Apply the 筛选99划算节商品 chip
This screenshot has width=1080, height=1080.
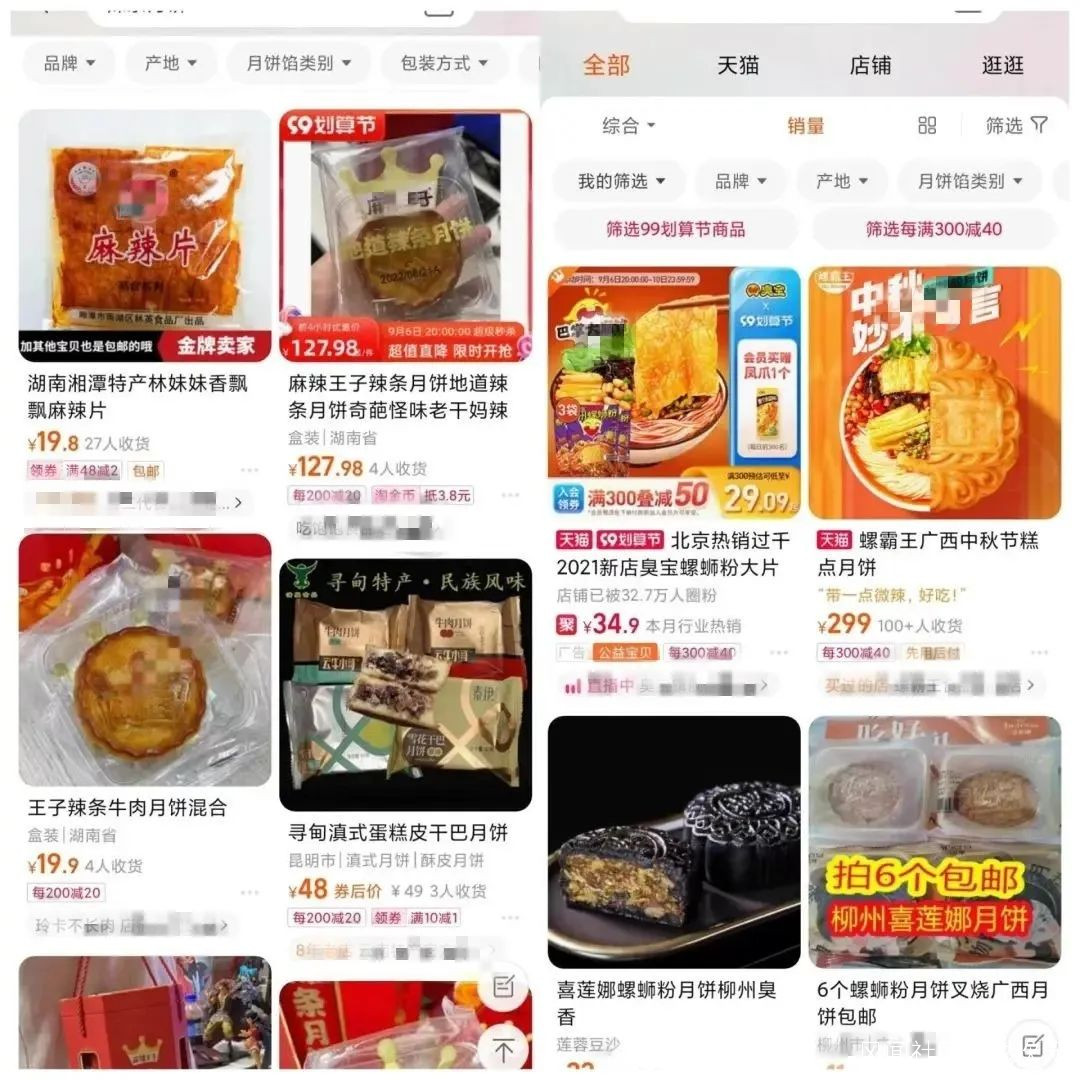click(x=676, y=229)
